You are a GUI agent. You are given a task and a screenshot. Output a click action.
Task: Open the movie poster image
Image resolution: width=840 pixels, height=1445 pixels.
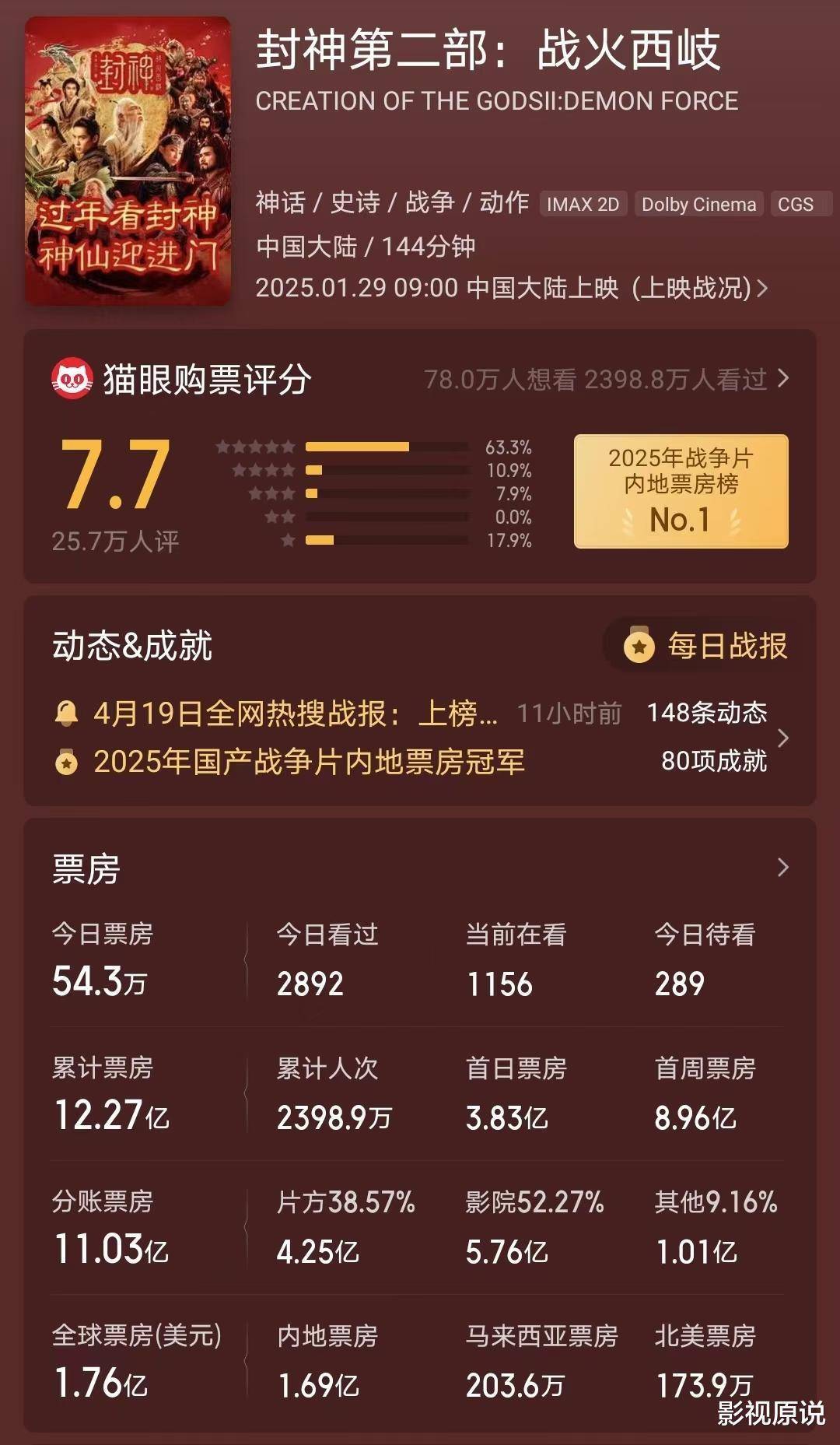coord(128,161)
